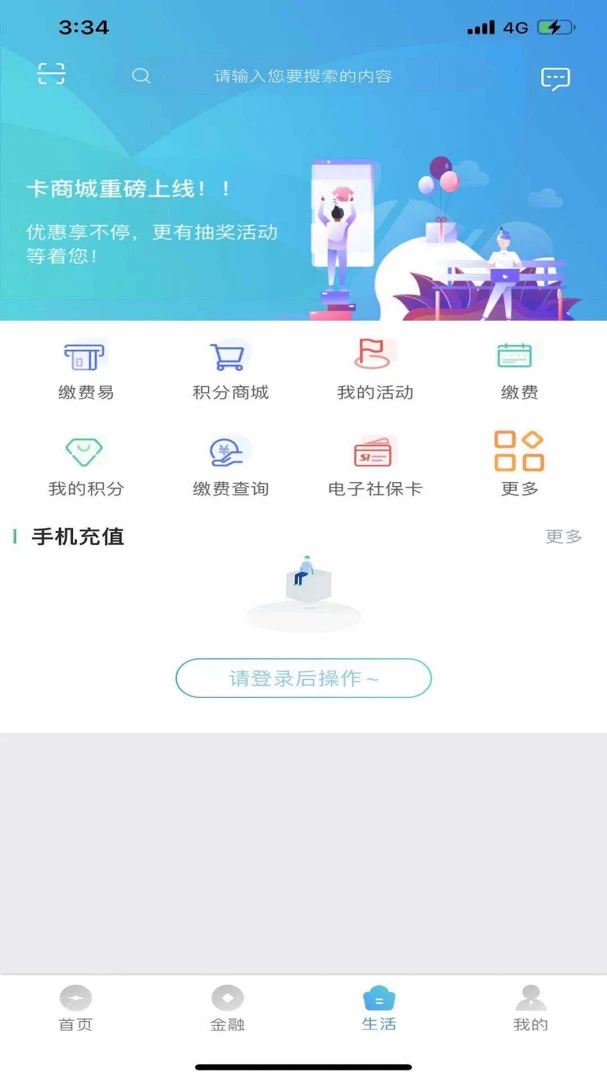This screenshot has height=1080, width=607.
Task: Open the 缴费 payment service
Action: point(519,370)
